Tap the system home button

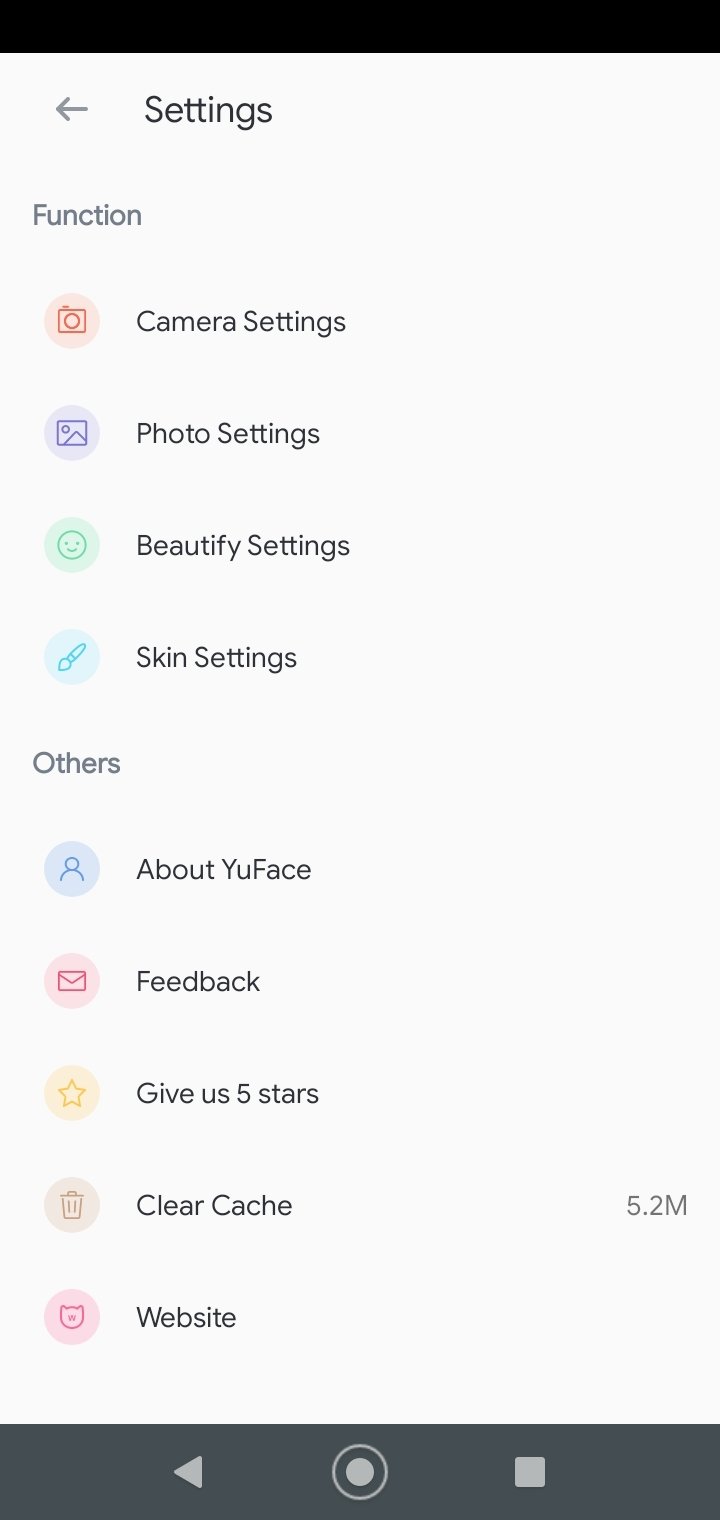click(x=360, y=1472)
